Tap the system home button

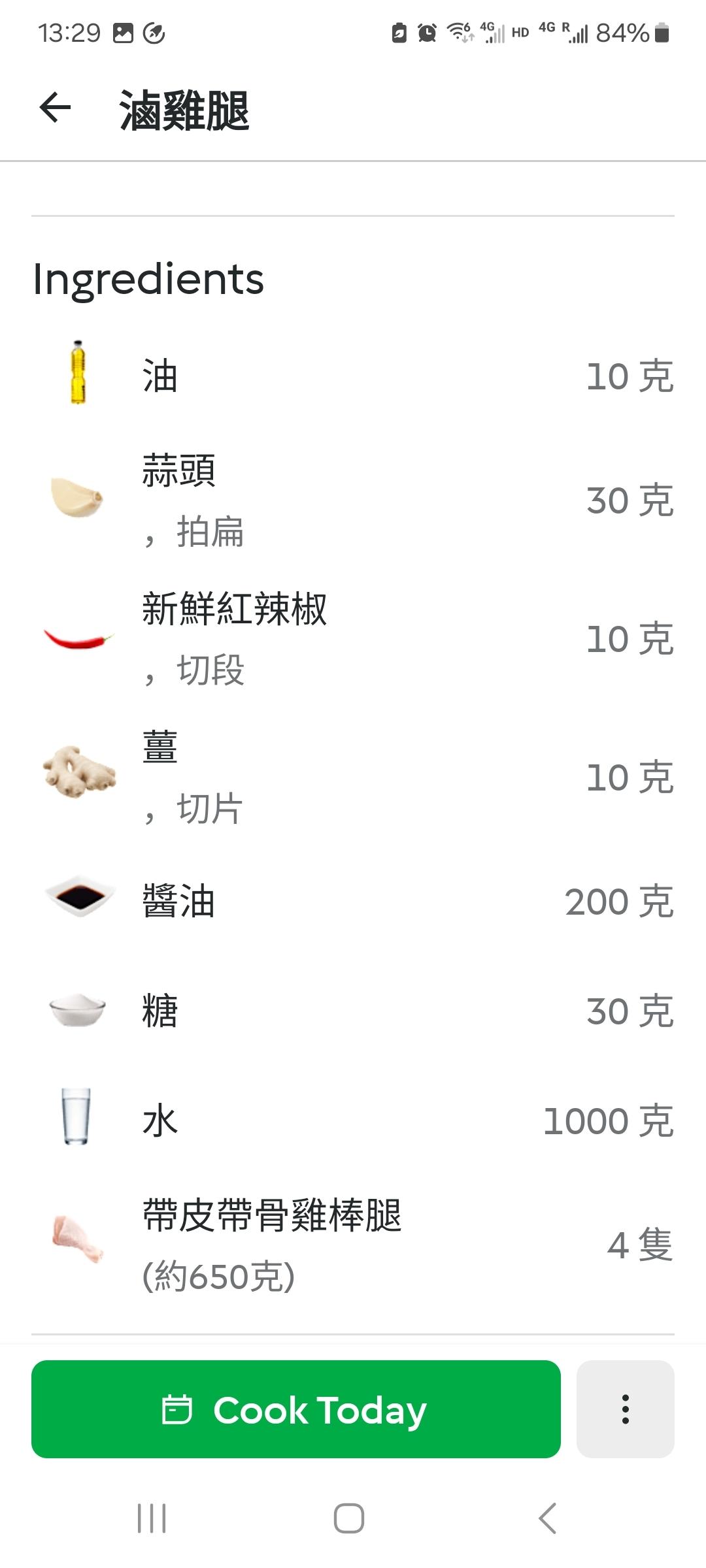pyautogui.click(x=349, y=1518)
